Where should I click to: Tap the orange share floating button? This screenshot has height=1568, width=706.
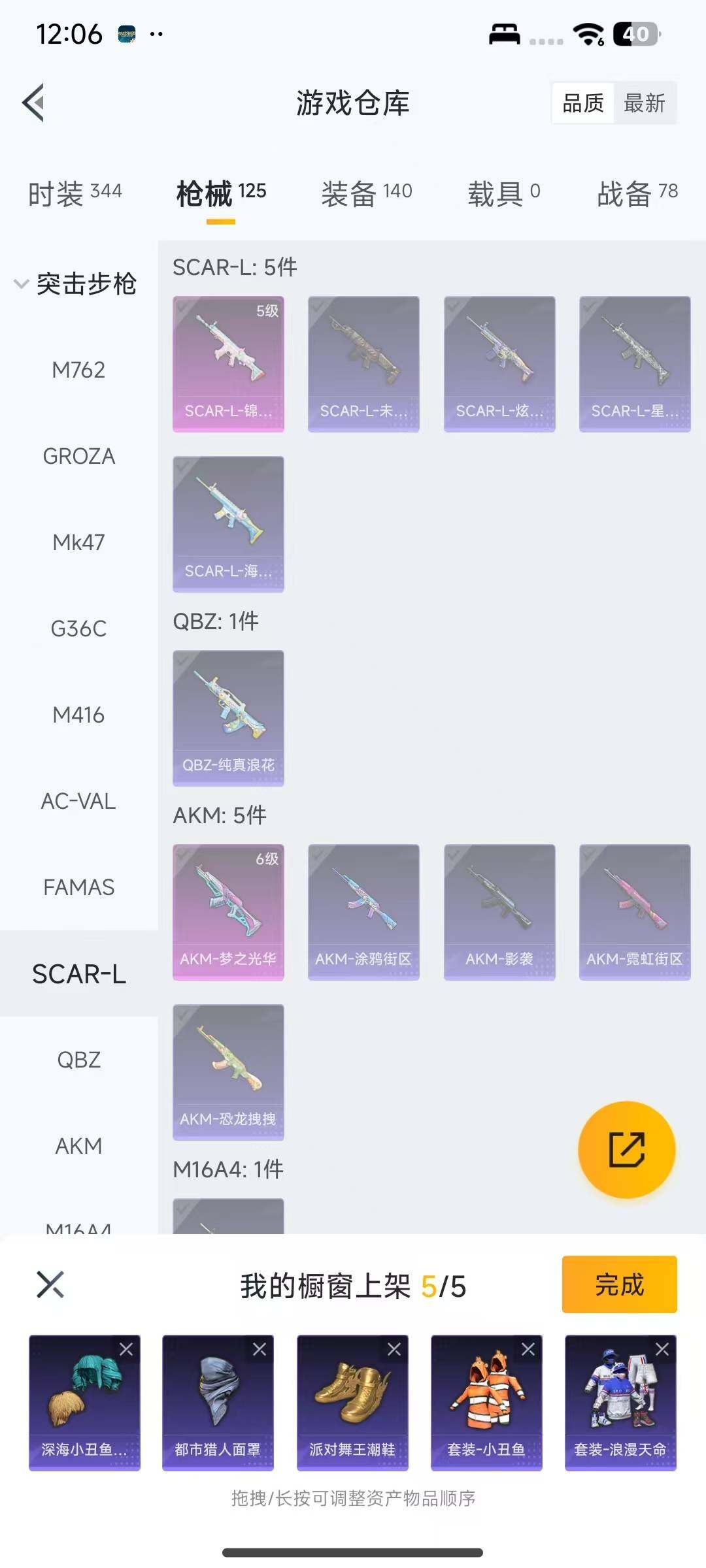(x=626, y=1150)
